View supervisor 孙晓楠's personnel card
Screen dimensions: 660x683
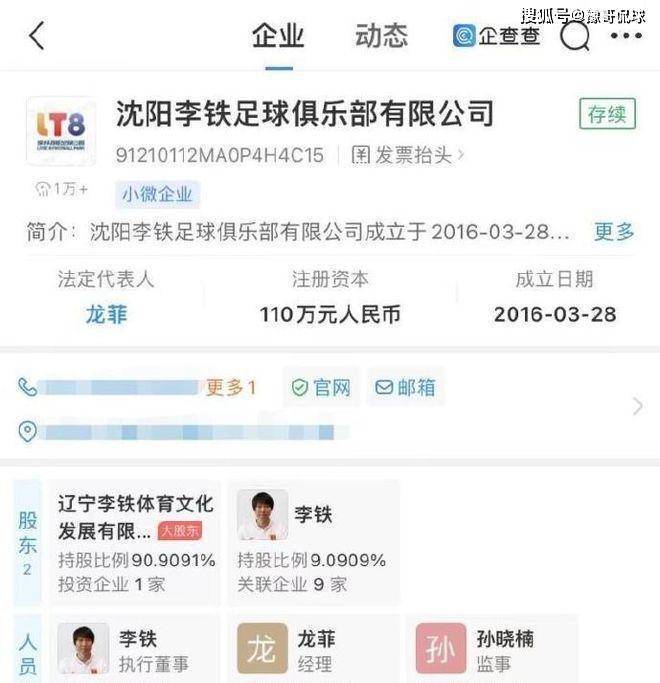click(490, 648)
